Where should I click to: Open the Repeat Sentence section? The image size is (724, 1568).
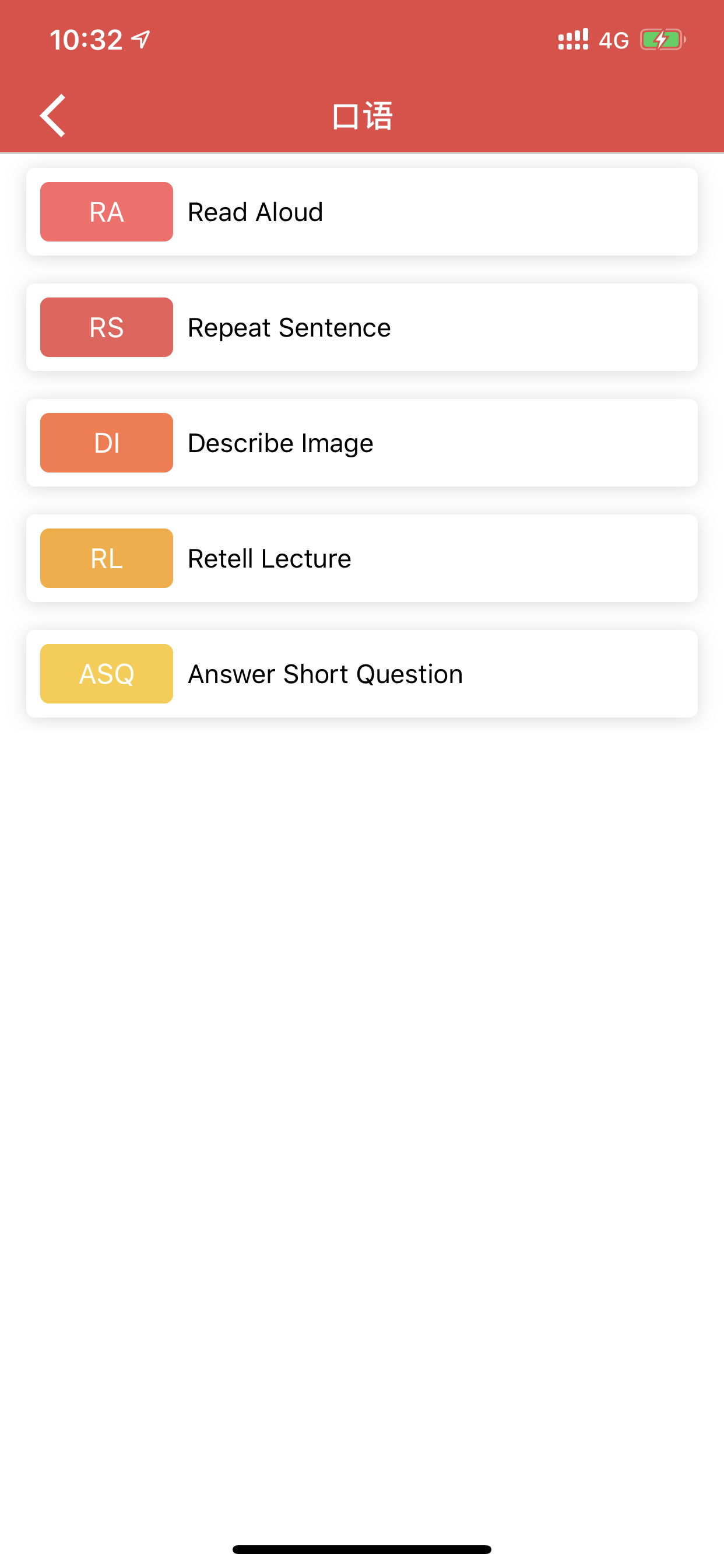point(362,327)
